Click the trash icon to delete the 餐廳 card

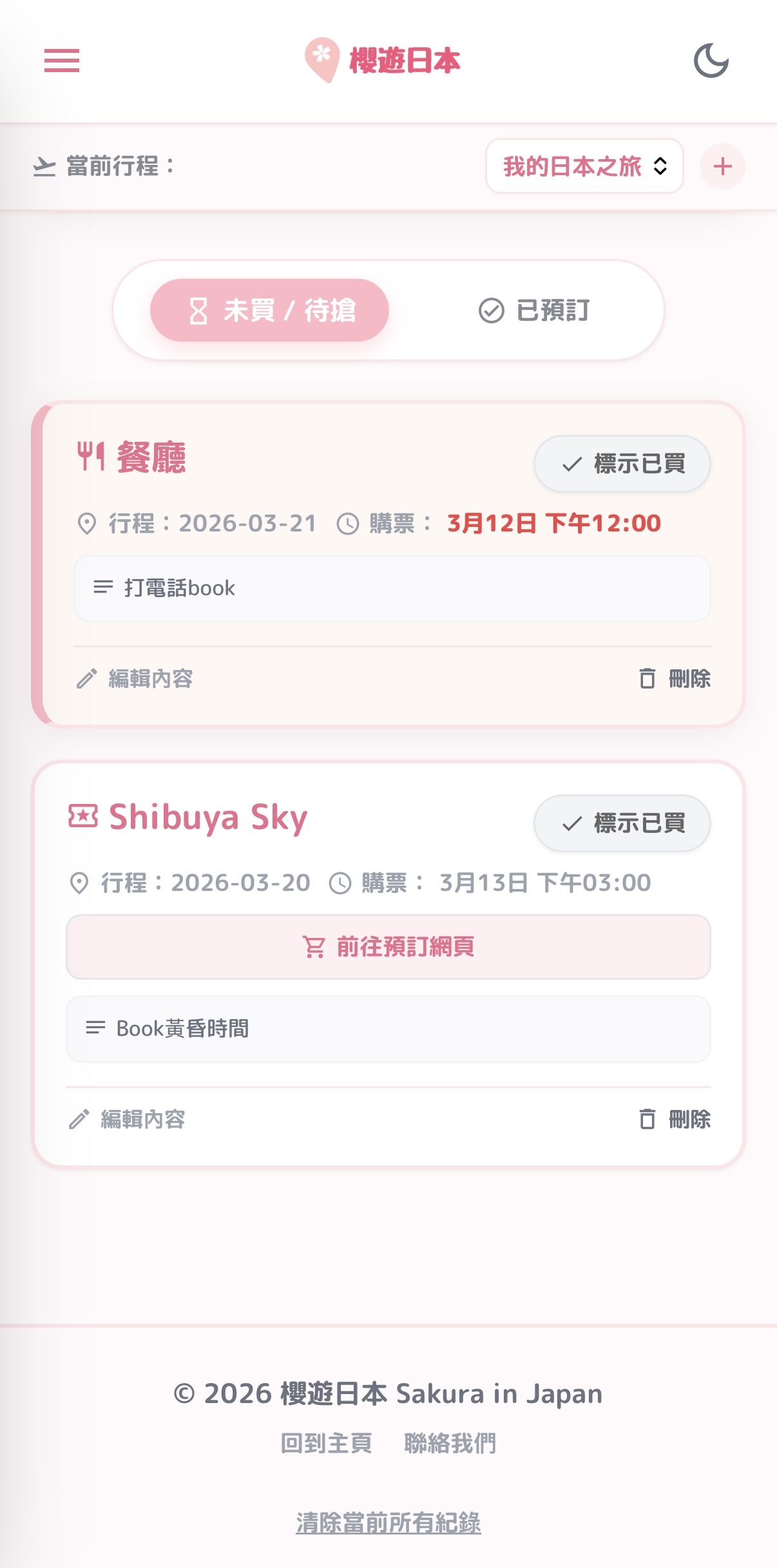646,679
